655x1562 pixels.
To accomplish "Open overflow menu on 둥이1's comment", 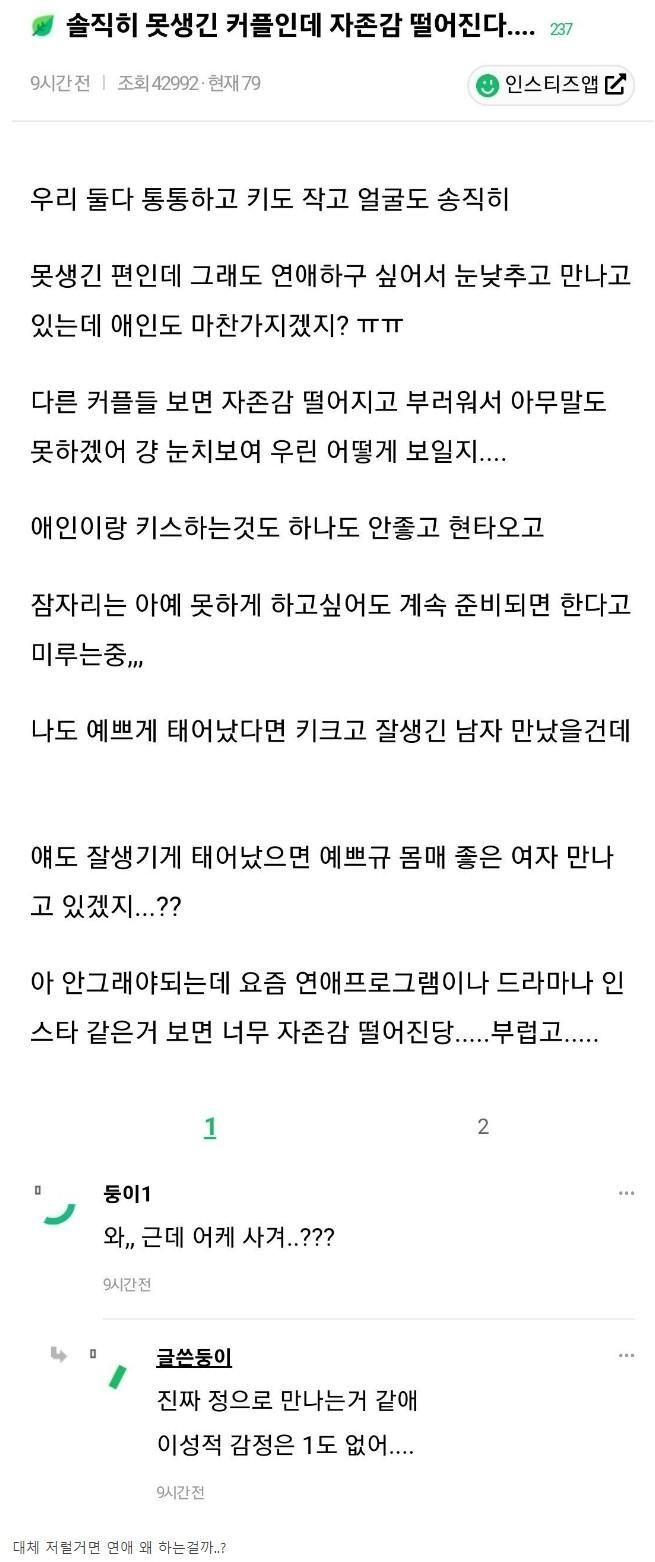I will coord(626,1193).
